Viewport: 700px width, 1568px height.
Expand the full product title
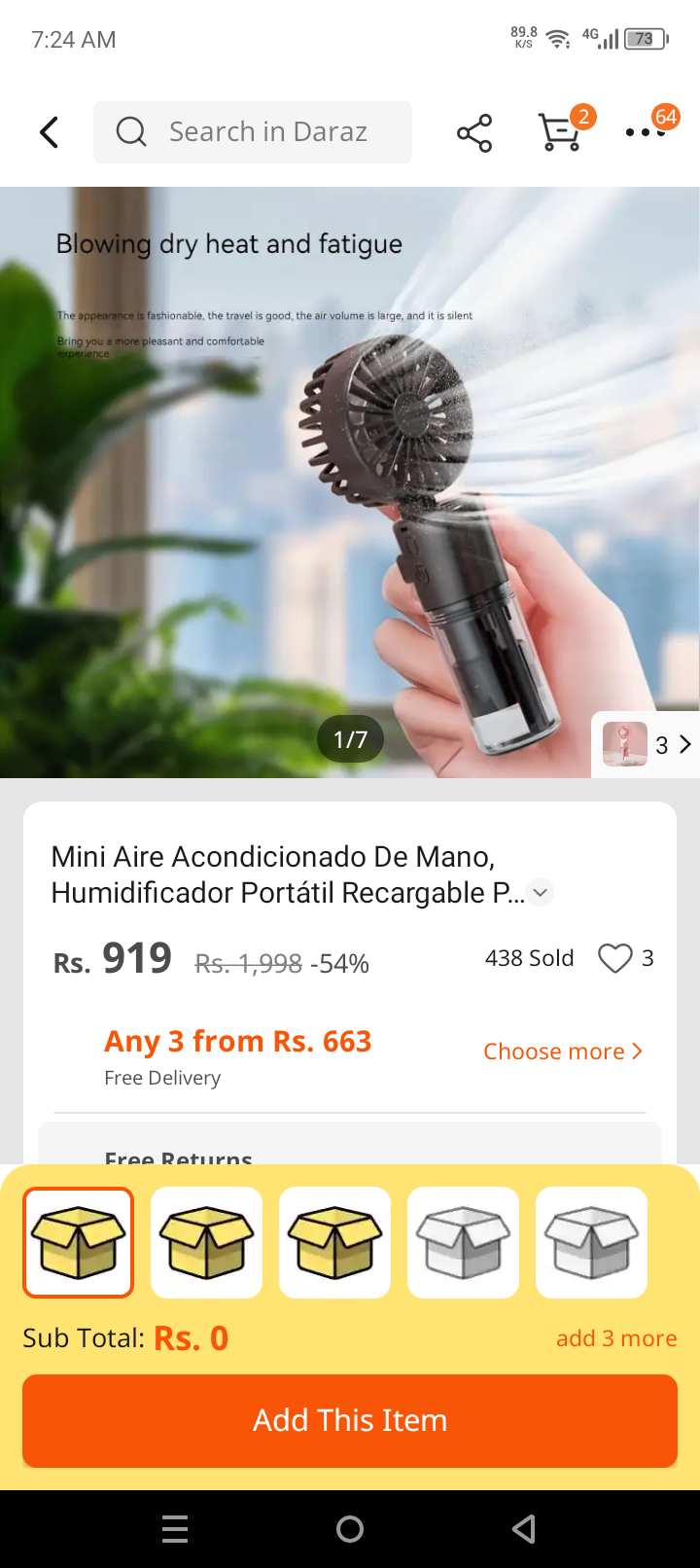pyautogui.click(x=541, y=892)
